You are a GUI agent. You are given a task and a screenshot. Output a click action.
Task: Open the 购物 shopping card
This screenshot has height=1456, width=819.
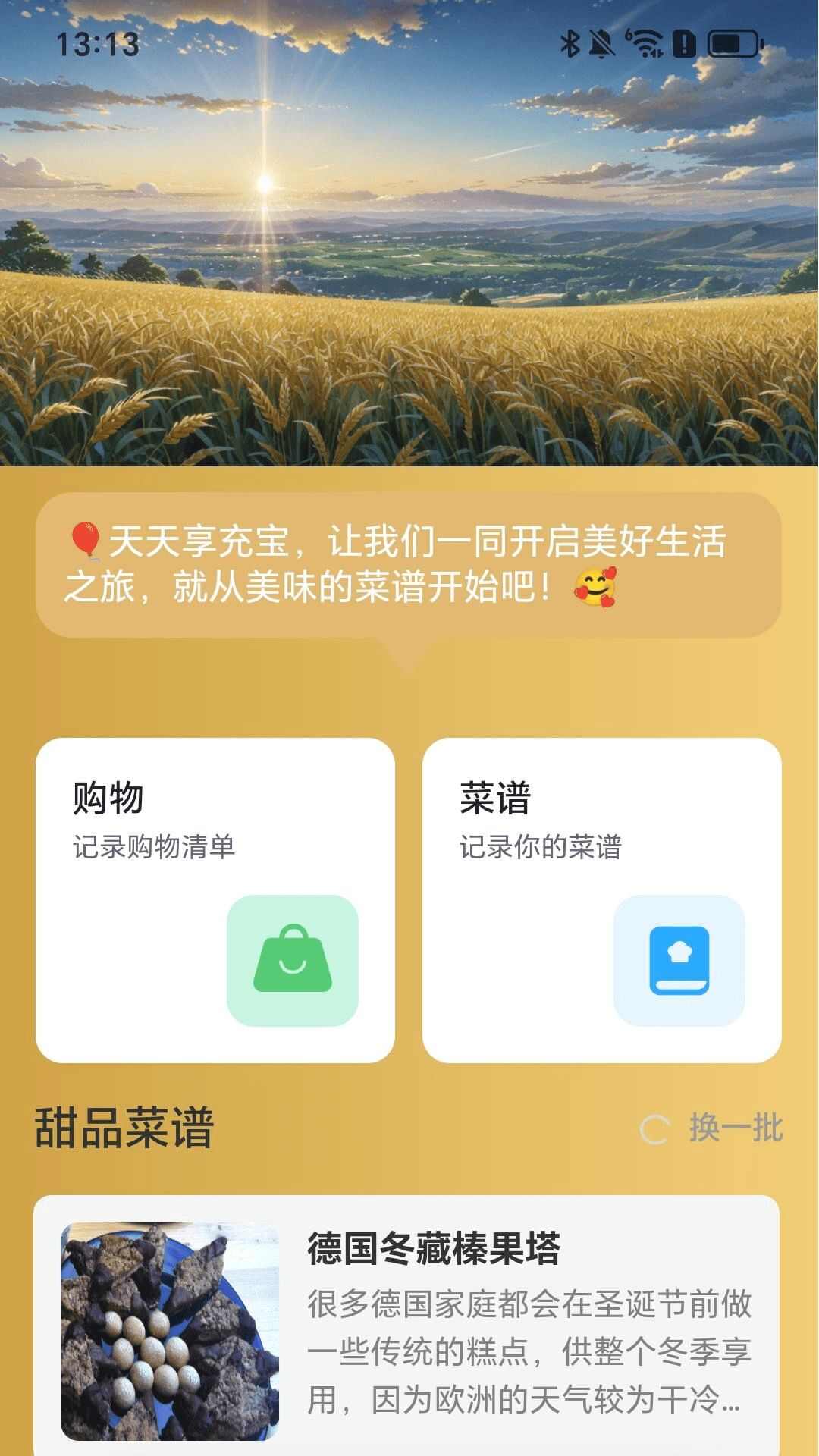coord(215,895)
